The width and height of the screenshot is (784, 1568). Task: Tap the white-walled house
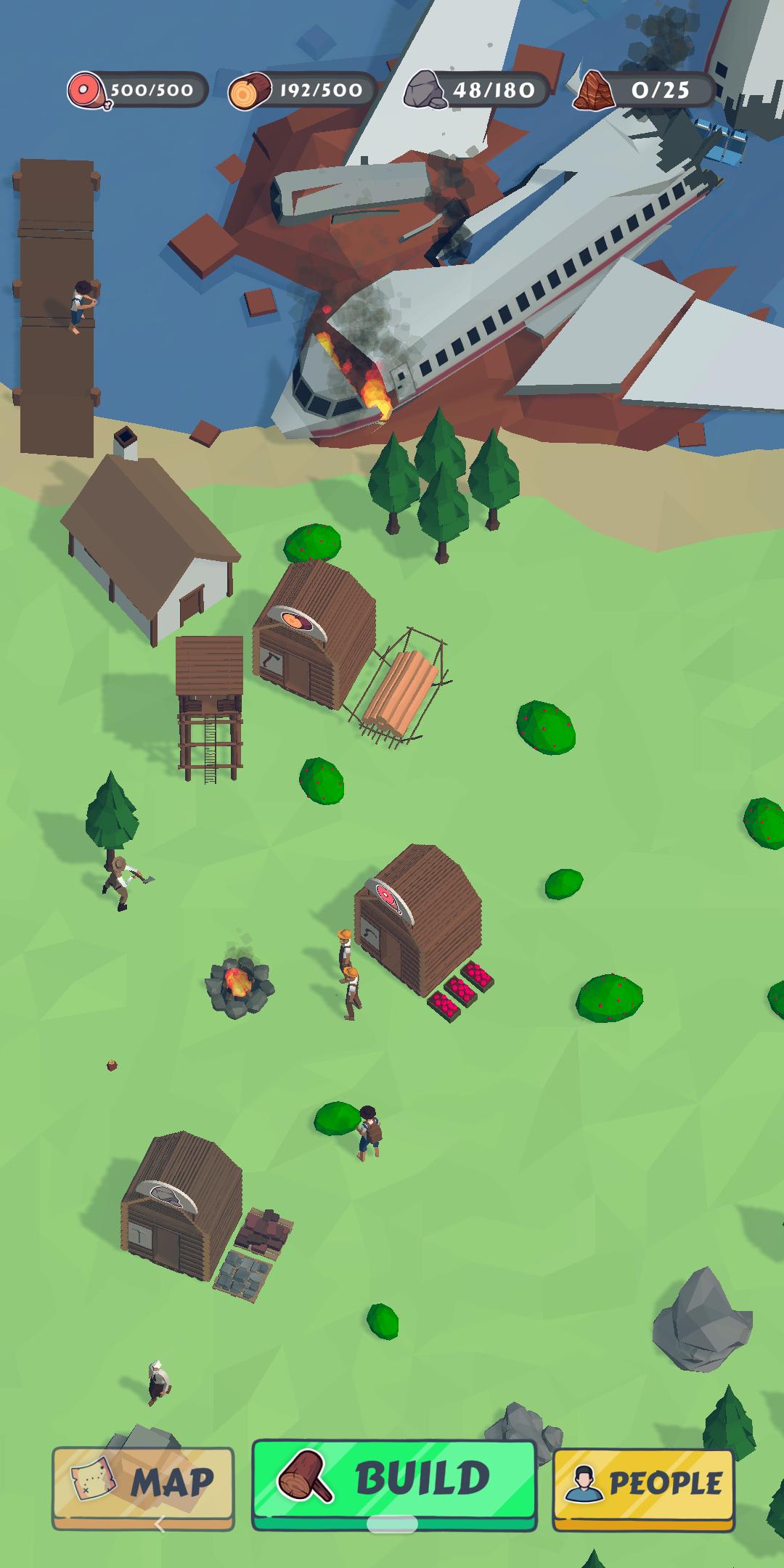click(x=151, y=552)
